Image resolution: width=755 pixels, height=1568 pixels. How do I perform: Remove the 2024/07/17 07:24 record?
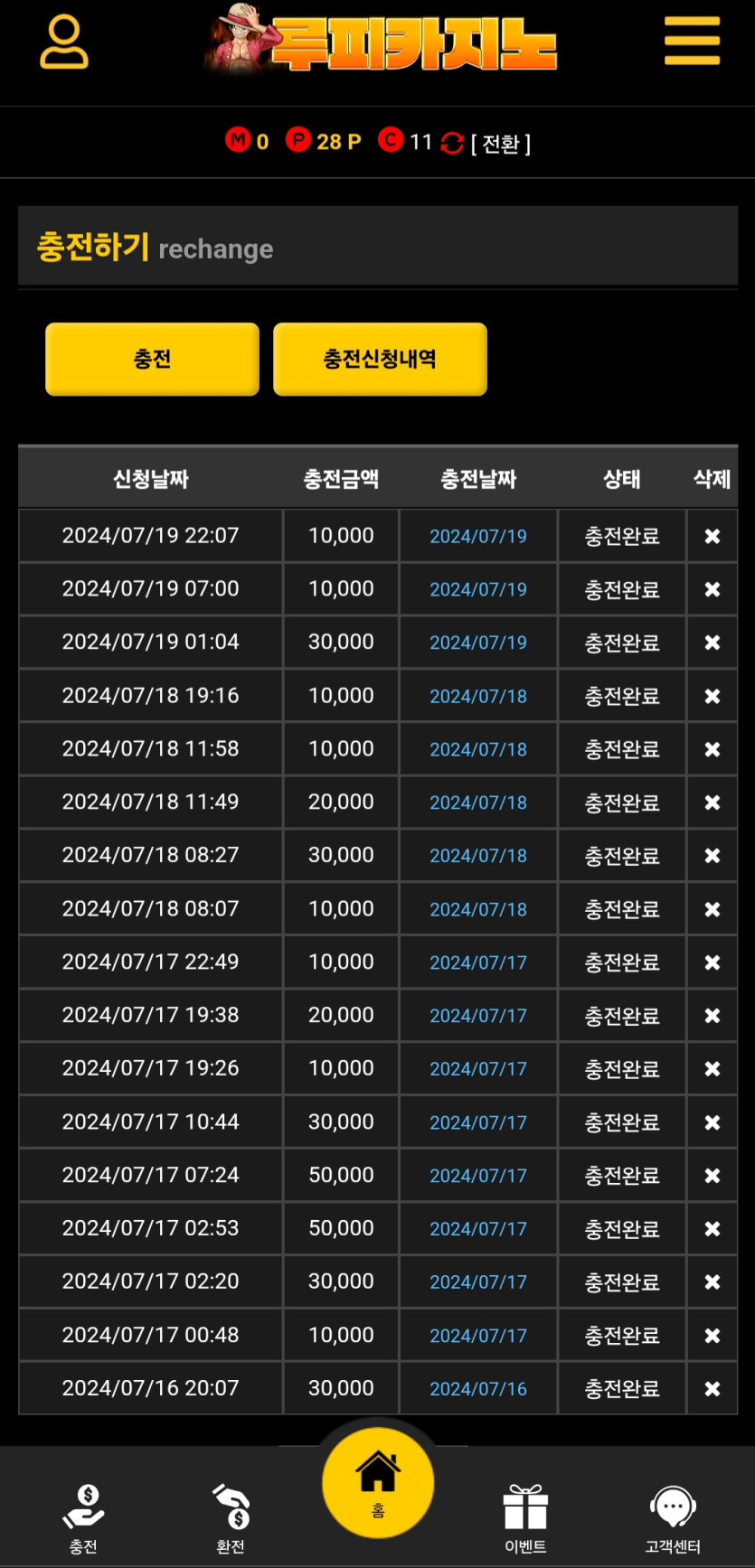[713, 1176]
